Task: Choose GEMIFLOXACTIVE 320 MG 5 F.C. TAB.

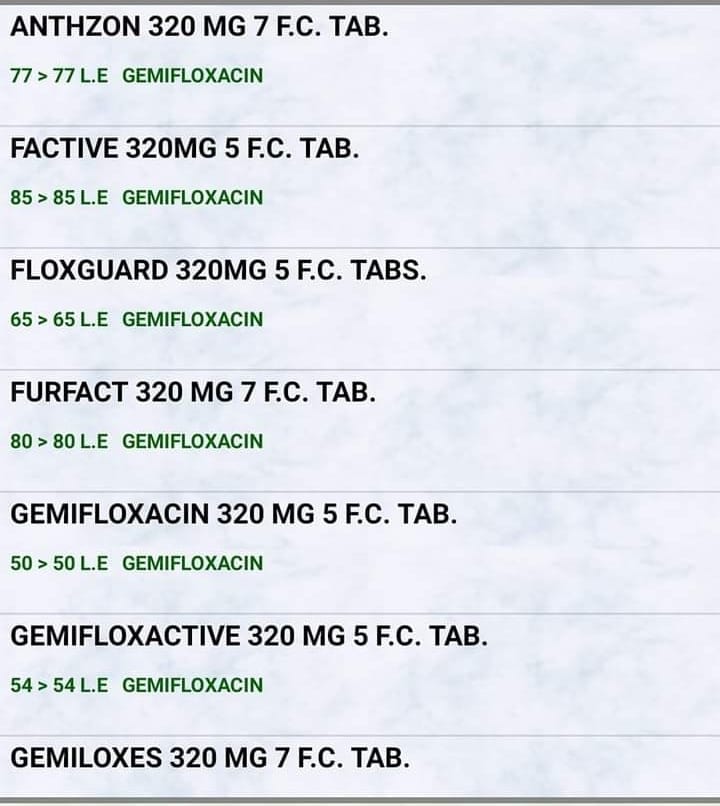Action: [x=249, y=637]
